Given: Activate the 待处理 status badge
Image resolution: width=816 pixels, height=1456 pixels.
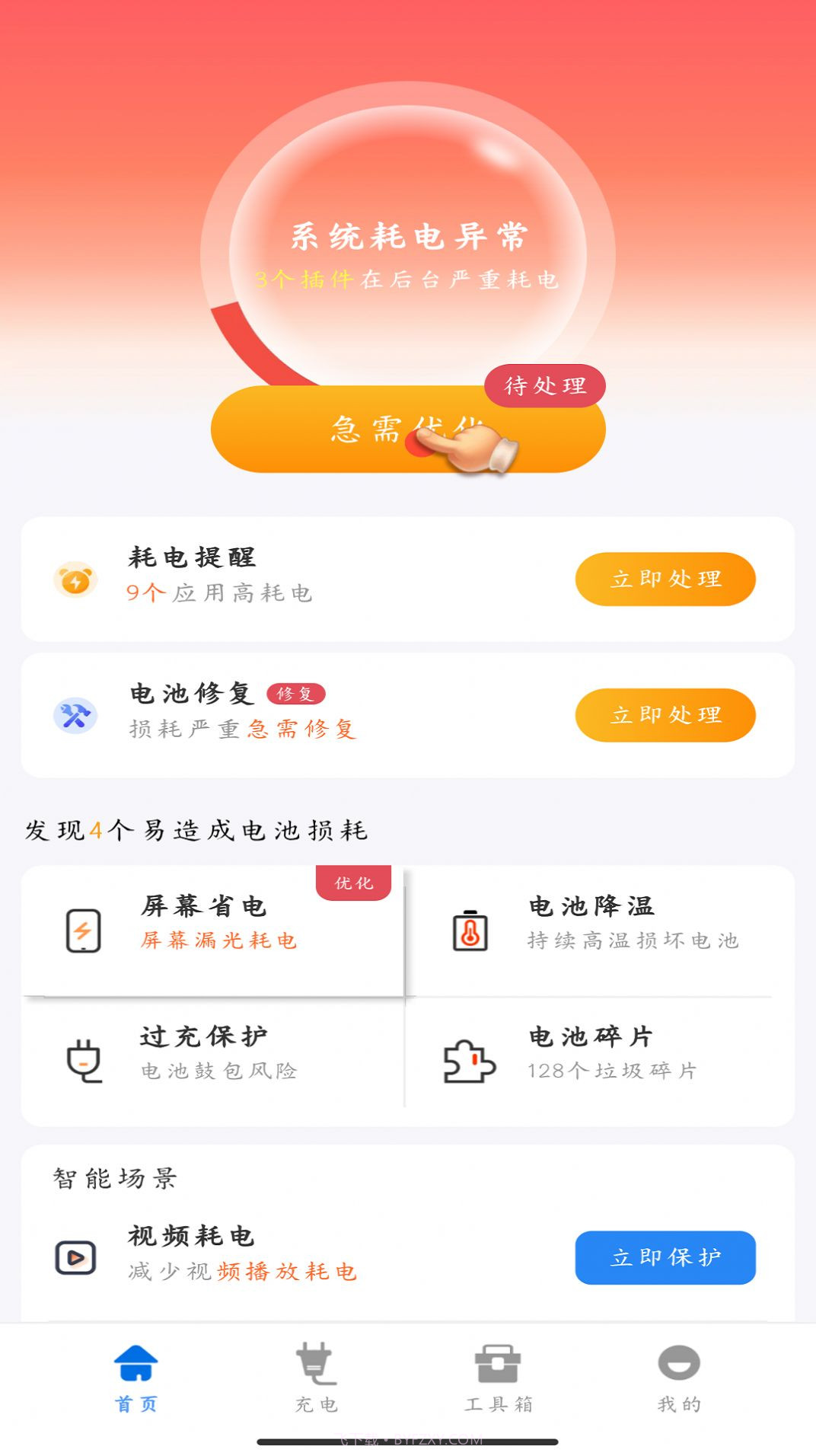Looking at the screenshot, I should click(x=545, y=387).
